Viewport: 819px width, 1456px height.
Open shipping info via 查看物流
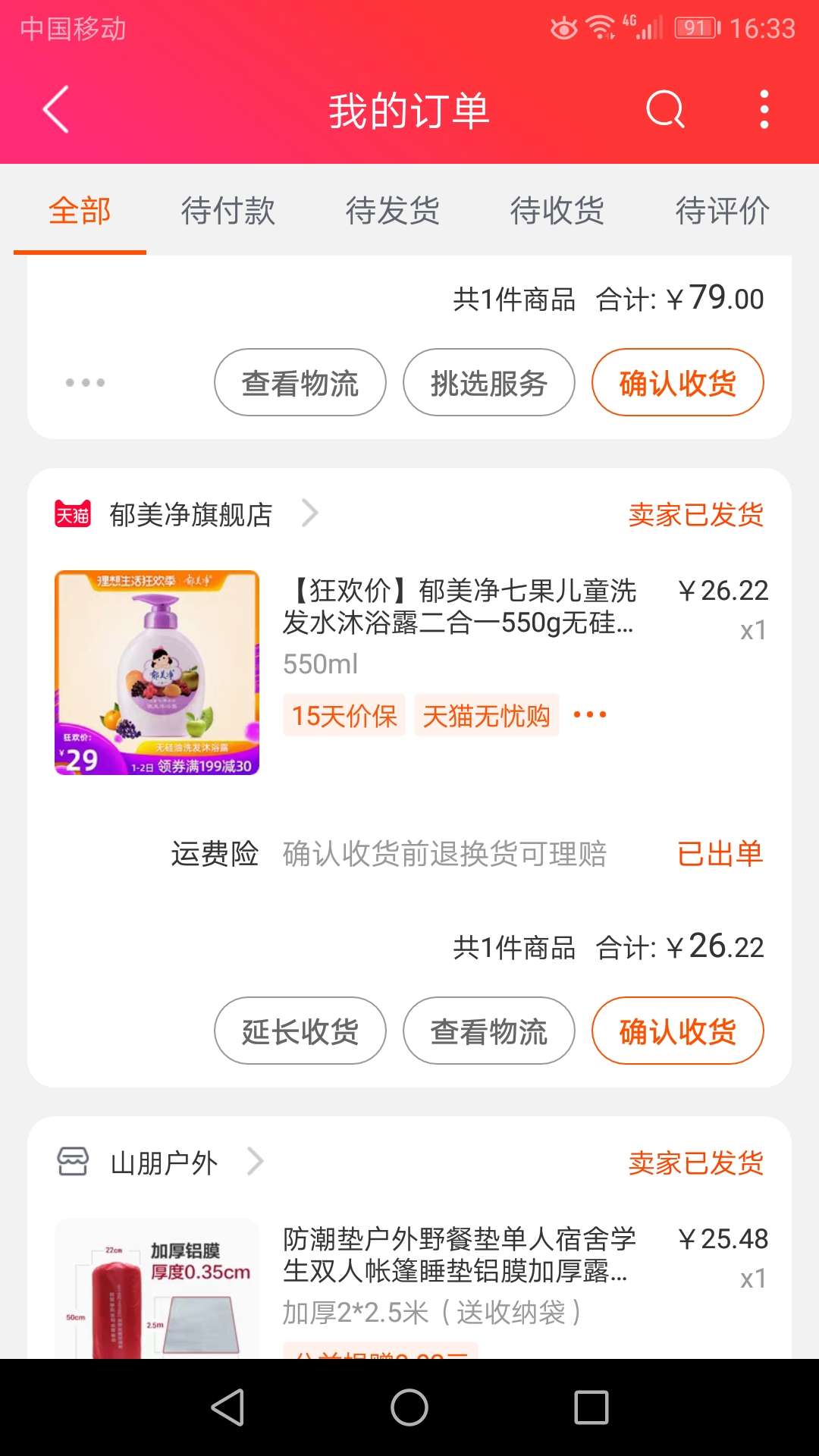point(299,383)
